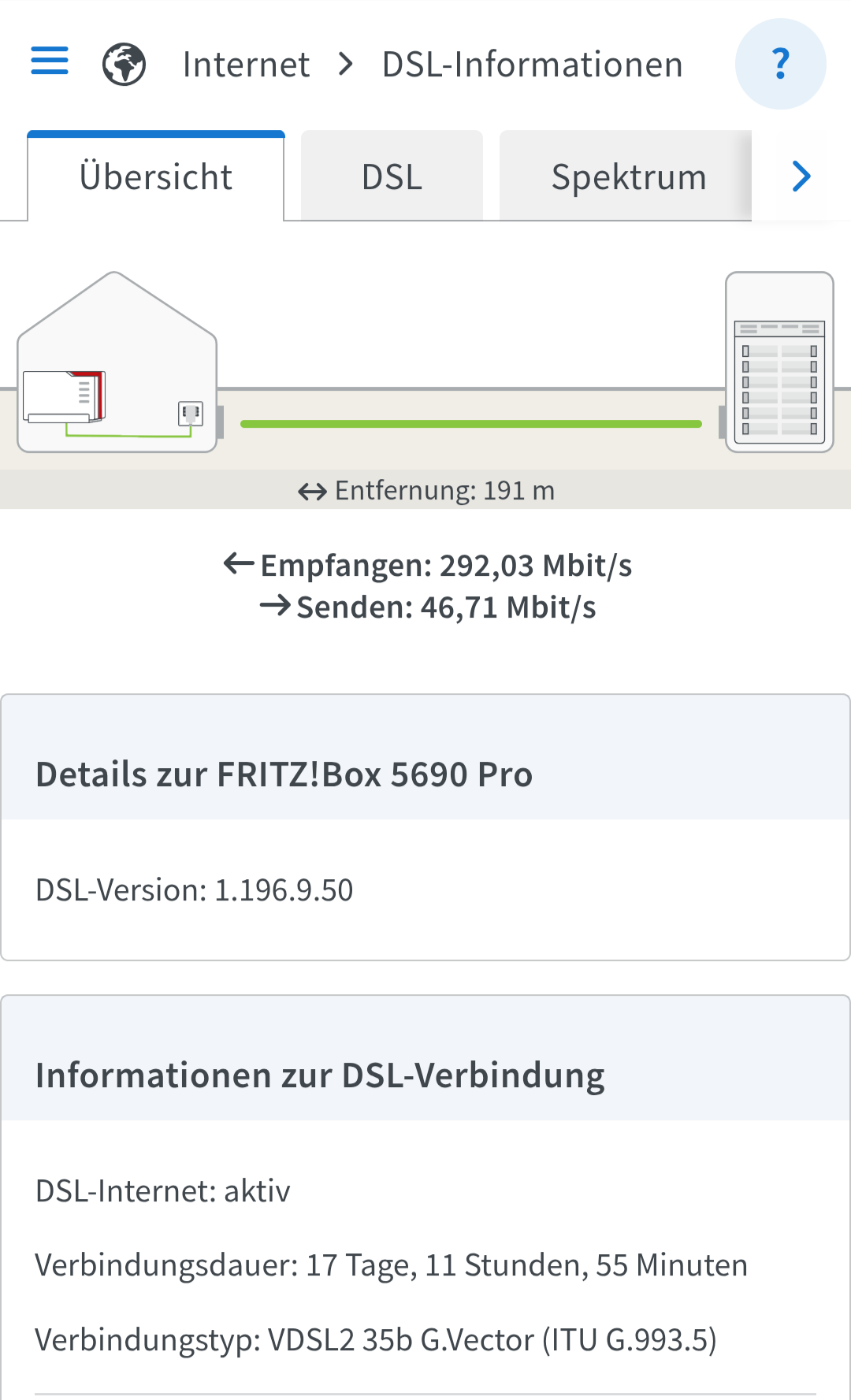The height and width of the screenshot is (1400, 851).
Task: Switch to the Spektrum tab
Action: tap(627, 177)
